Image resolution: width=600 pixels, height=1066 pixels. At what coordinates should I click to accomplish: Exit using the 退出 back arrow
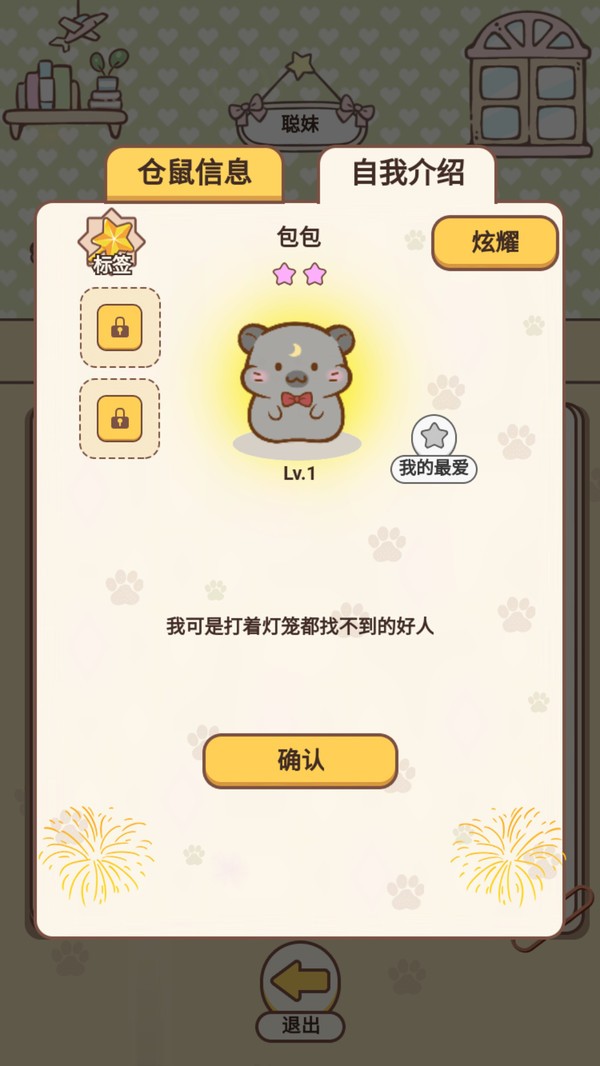pyautogui.click(x=300, y=983)
